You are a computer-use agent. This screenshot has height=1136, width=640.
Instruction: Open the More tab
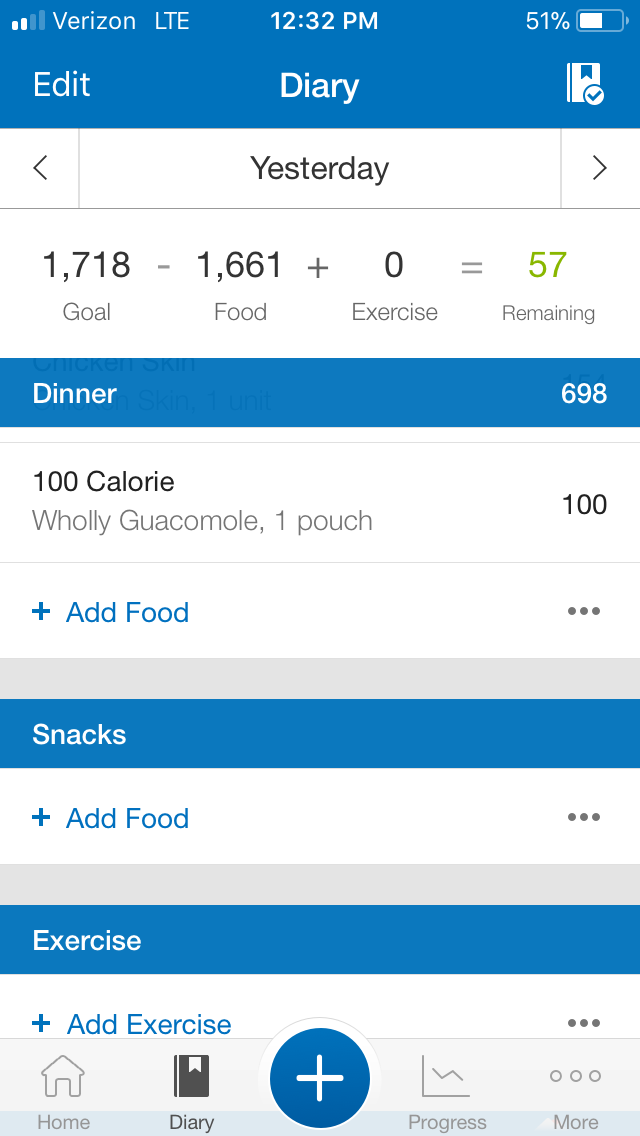[575, 1090]
